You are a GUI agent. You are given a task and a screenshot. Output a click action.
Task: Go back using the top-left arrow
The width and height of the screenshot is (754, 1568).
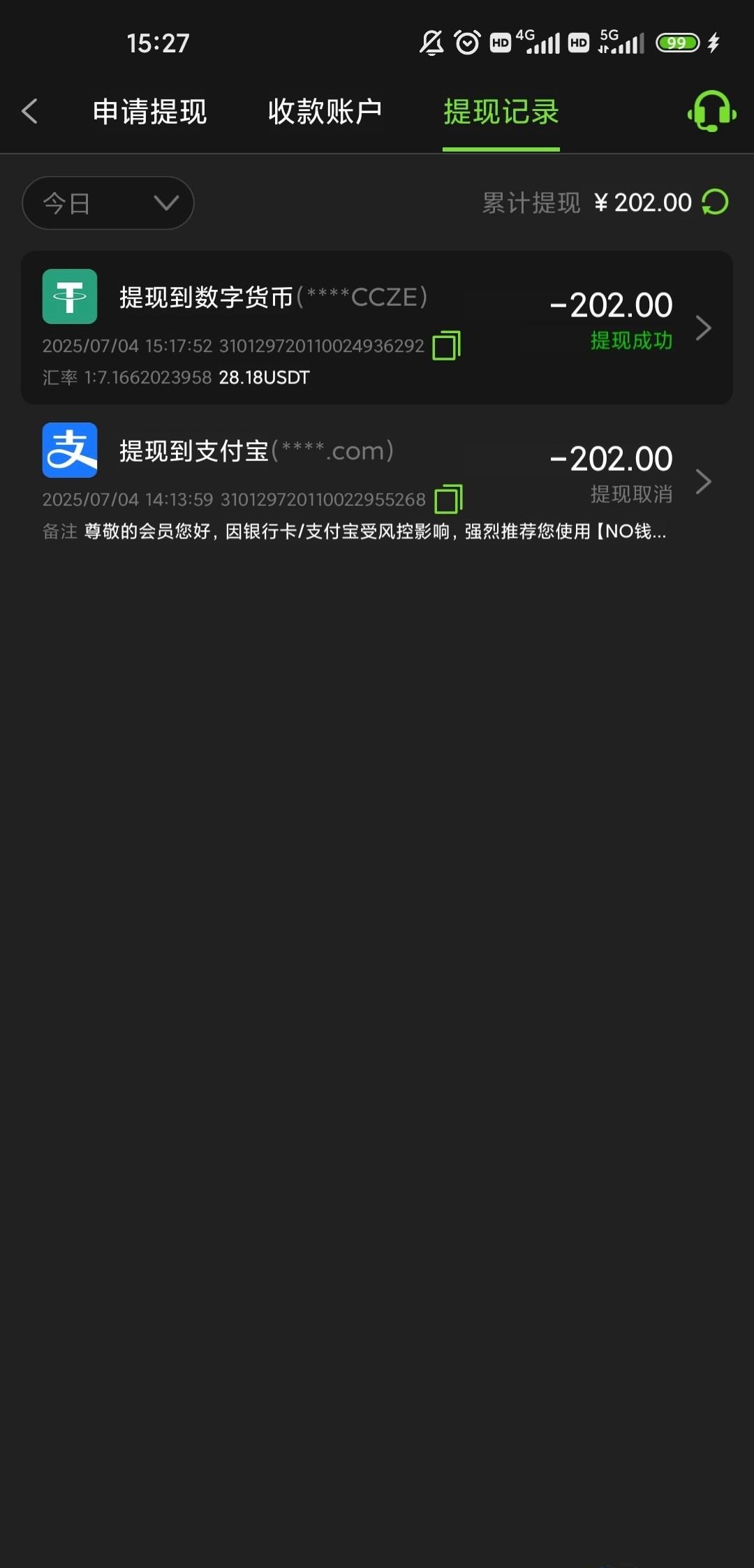[30, 111]
